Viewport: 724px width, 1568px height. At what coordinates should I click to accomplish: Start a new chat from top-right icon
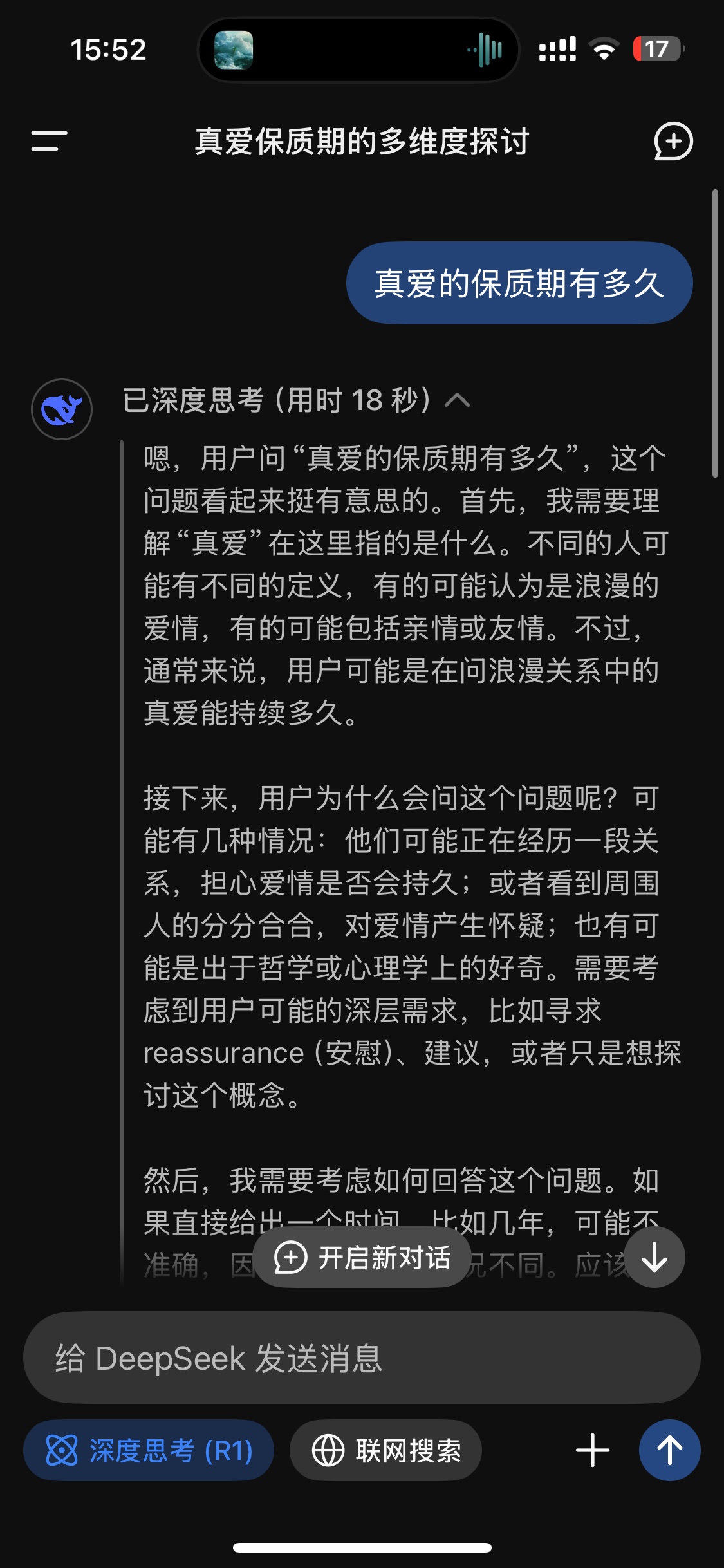(x=673, y=141)
